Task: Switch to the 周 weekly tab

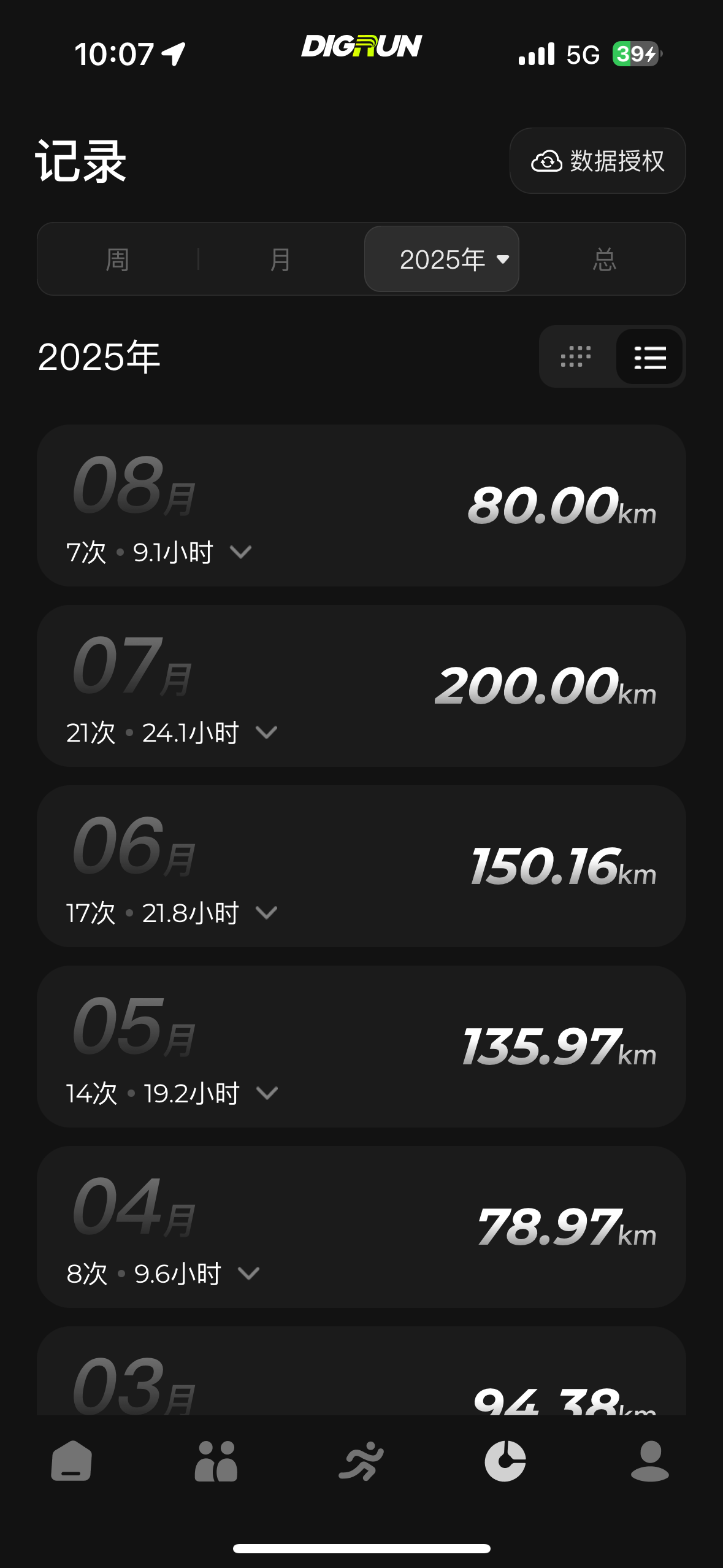Action: click(118, 259)
